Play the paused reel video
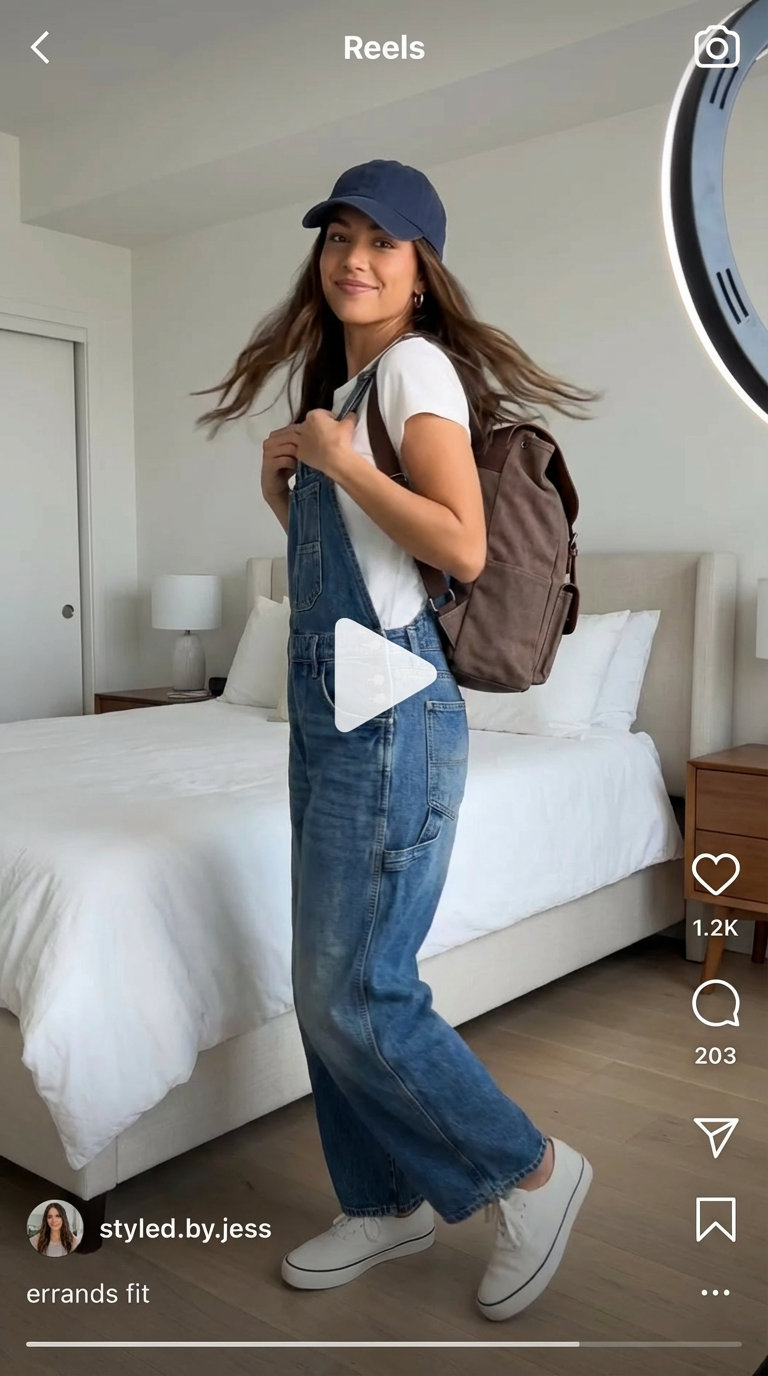Viewport: 768px width, 1376px height. (384, 675)
